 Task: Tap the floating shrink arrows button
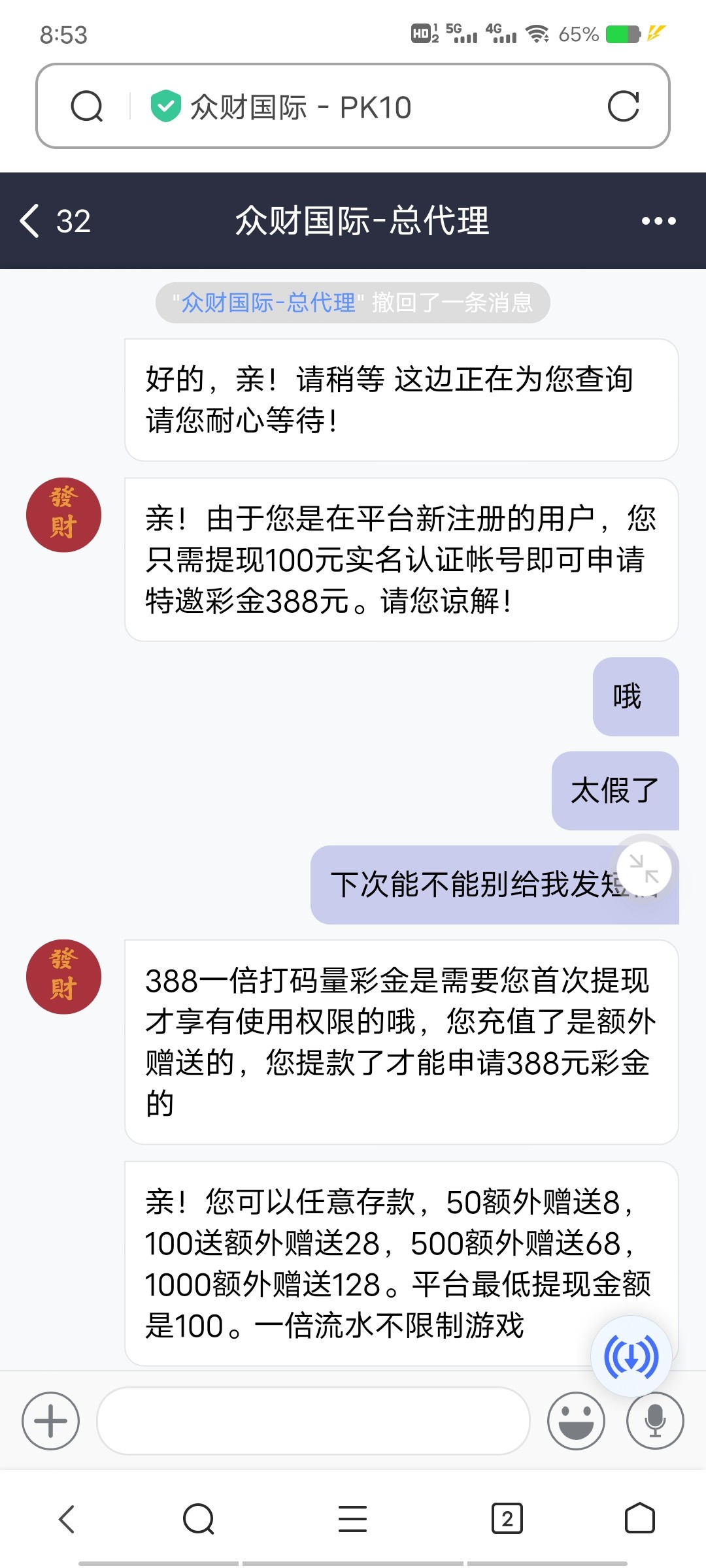644,869
